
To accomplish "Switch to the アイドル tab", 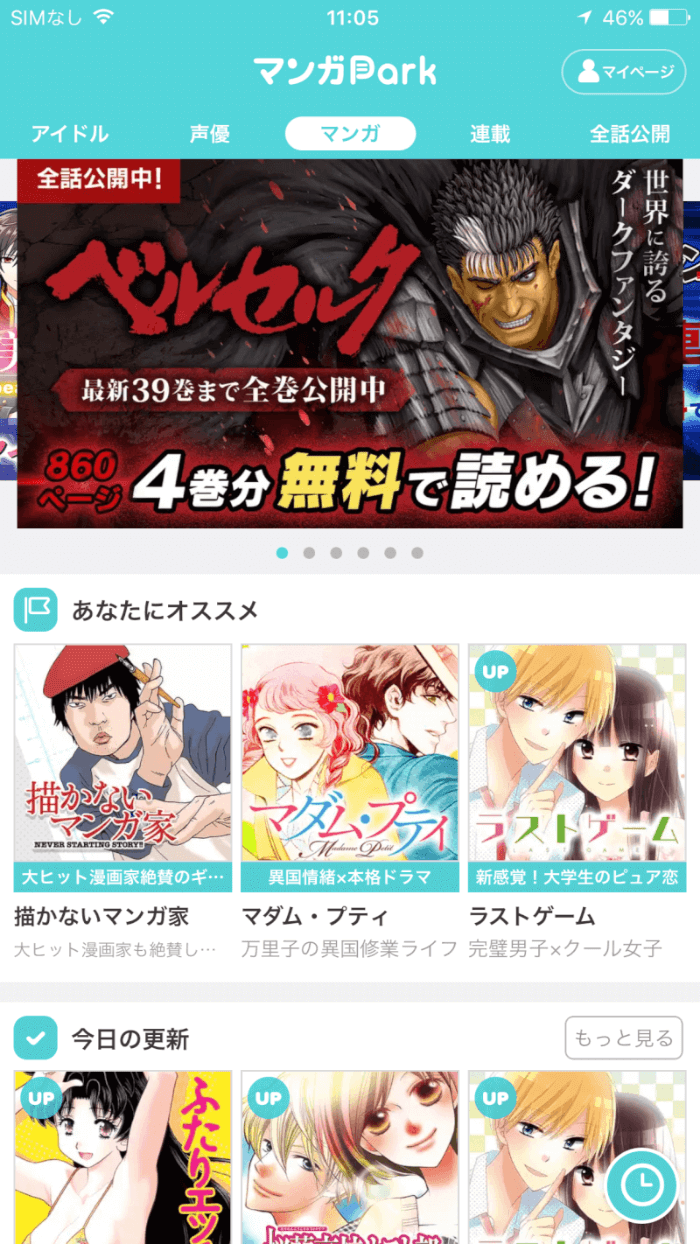I will coord(70,134).
